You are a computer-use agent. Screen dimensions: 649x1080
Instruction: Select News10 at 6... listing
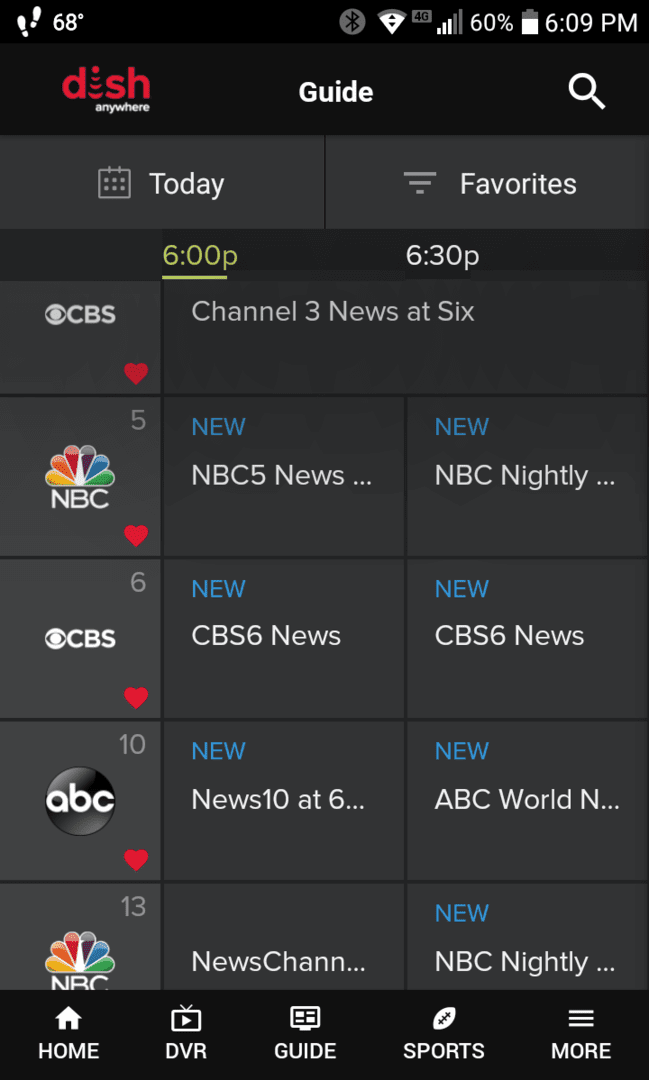click(x=284, y=800)
